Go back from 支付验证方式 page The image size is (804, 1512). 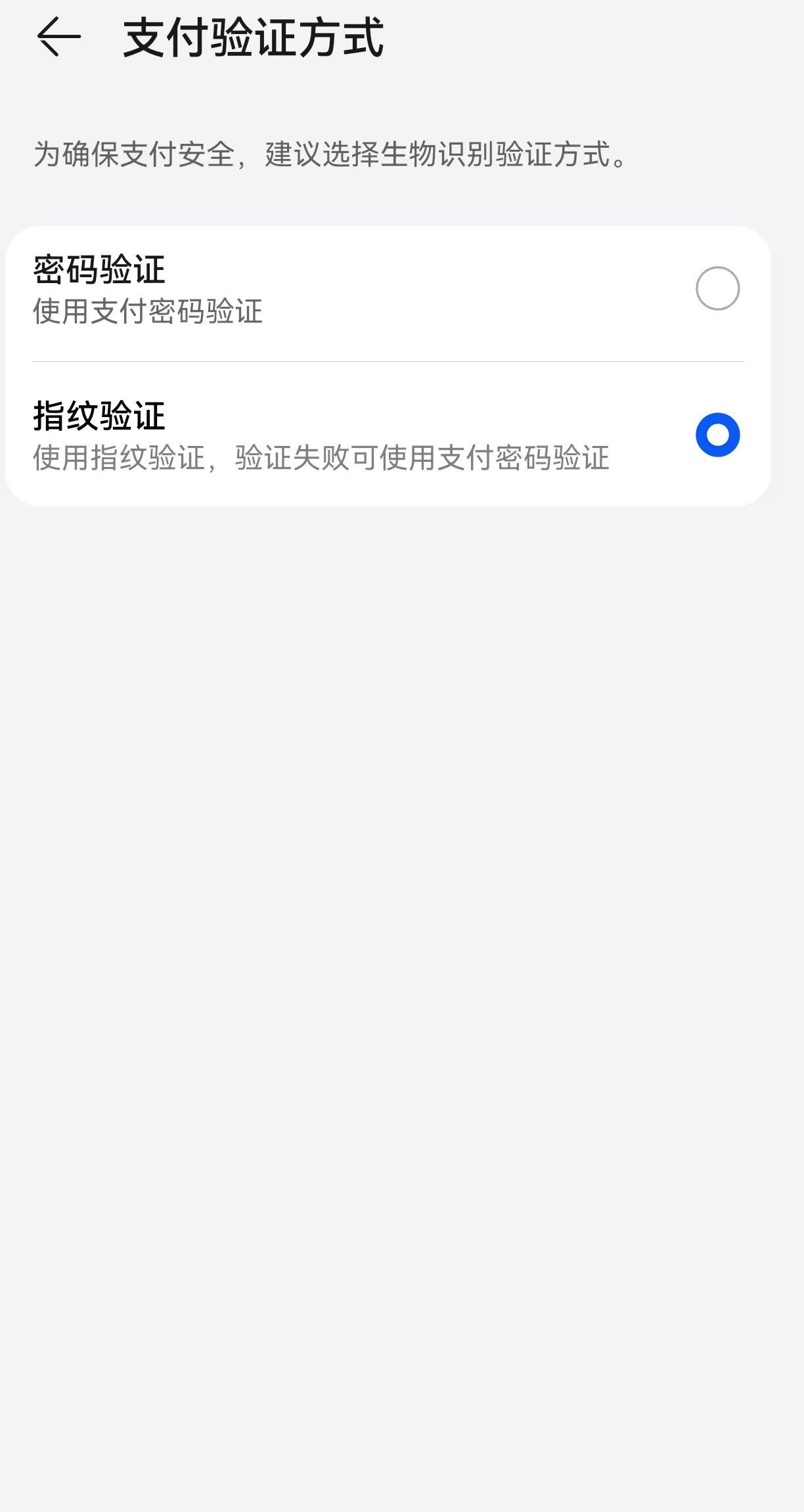pyautogui.click(x=58, y=37)
